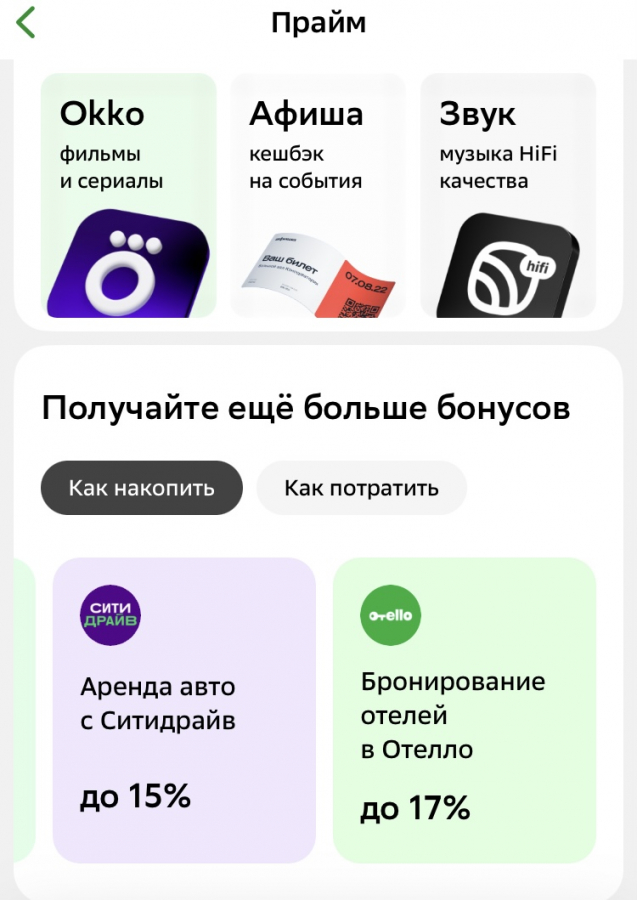Open the Звук HiFi music card
637x900 pixels.
[x=507, y=195]
